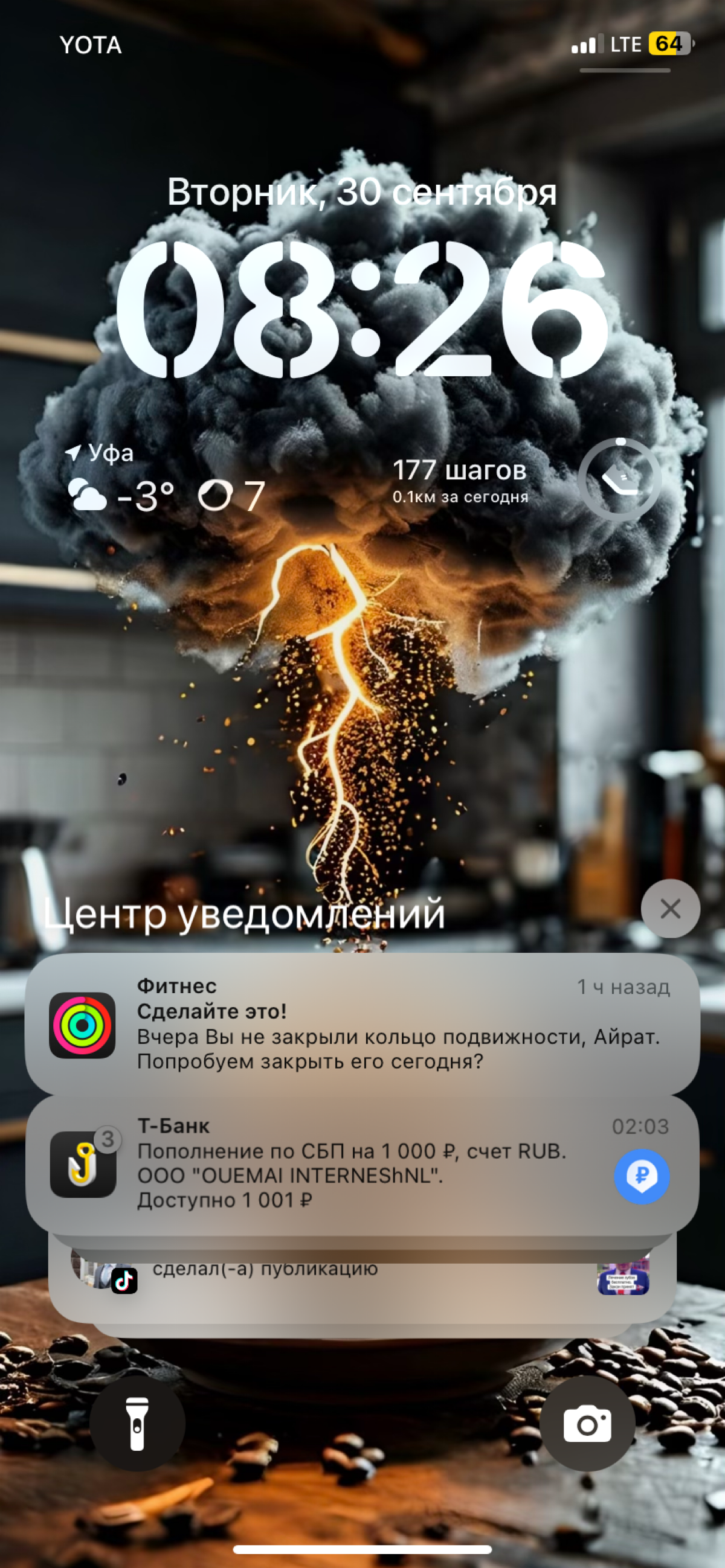This screenshot has height=1568, width=725.
Task: Open the Т-Банк top-up notification
Action: coord(362,1164)
